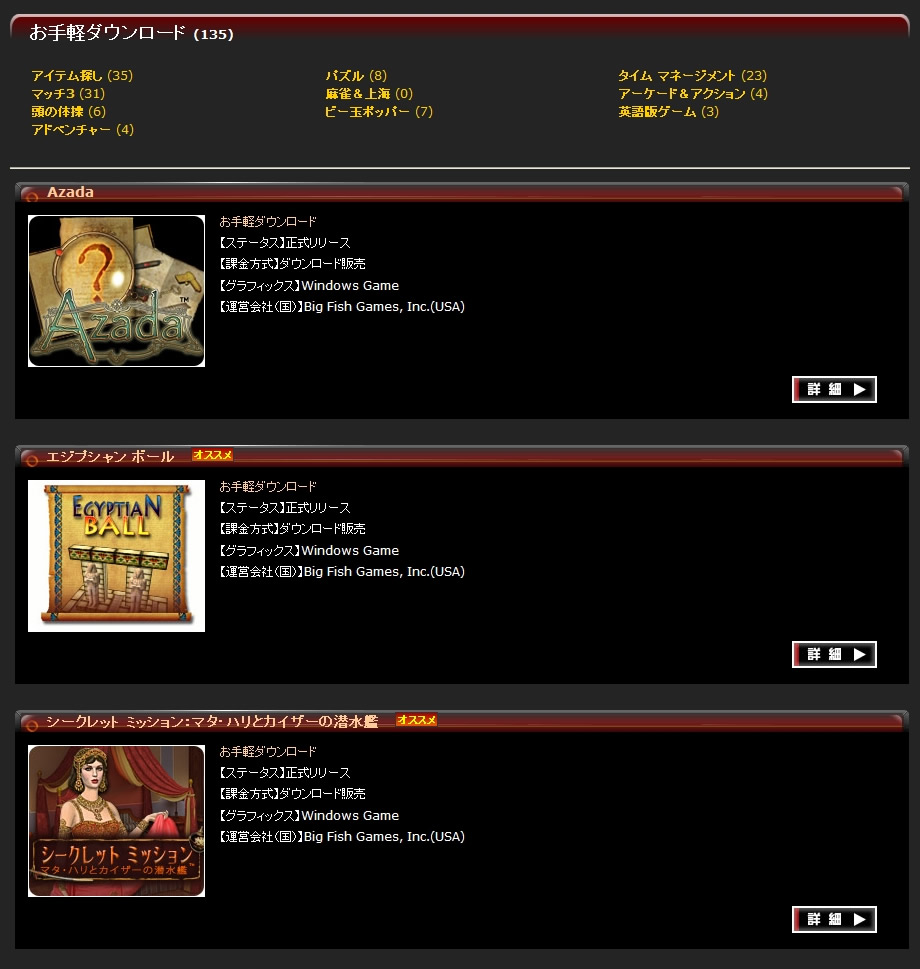The width and height of the screenshot is (920, 969).
Task: Open details for エジプシャン ボール
Action: tap(834, 655)
